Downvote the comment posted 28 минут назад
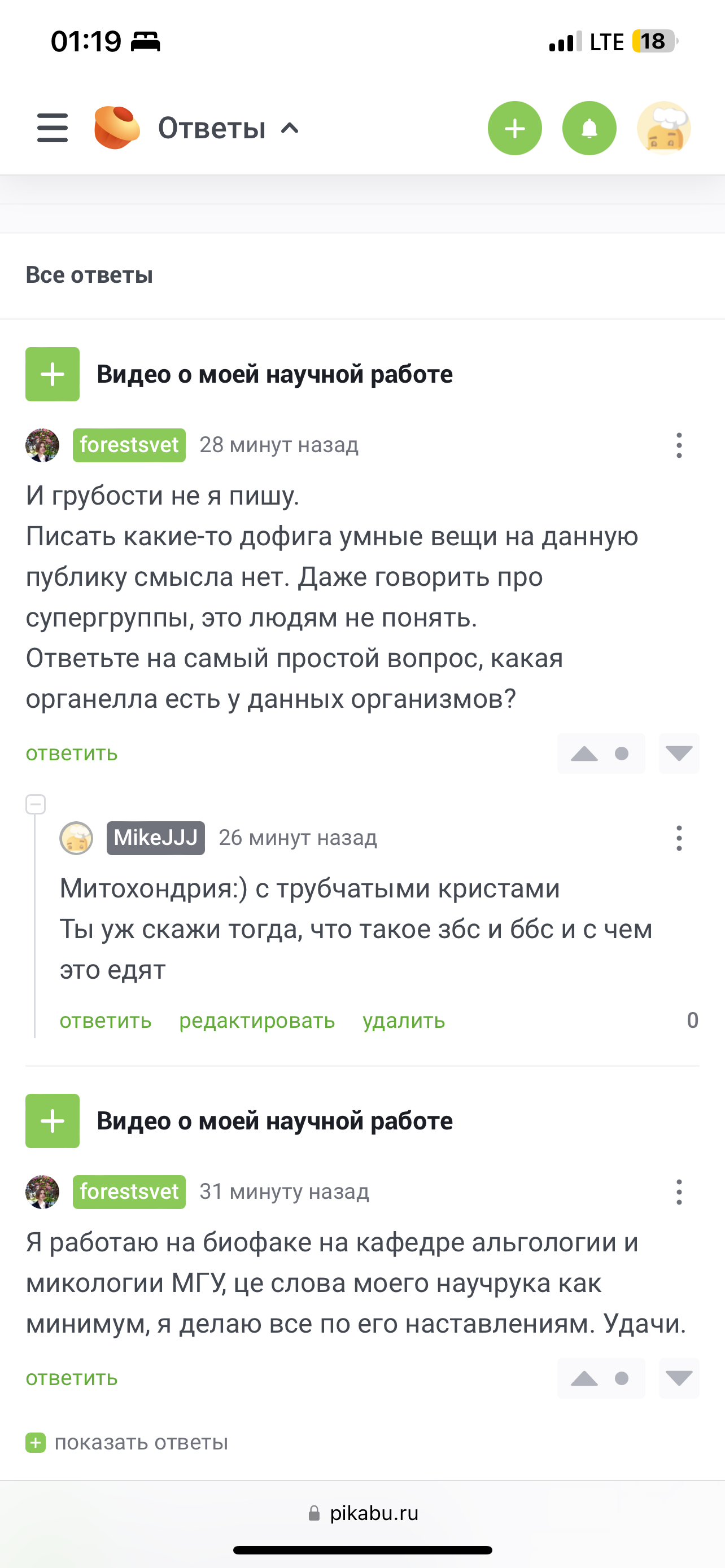 coord(679,754)
